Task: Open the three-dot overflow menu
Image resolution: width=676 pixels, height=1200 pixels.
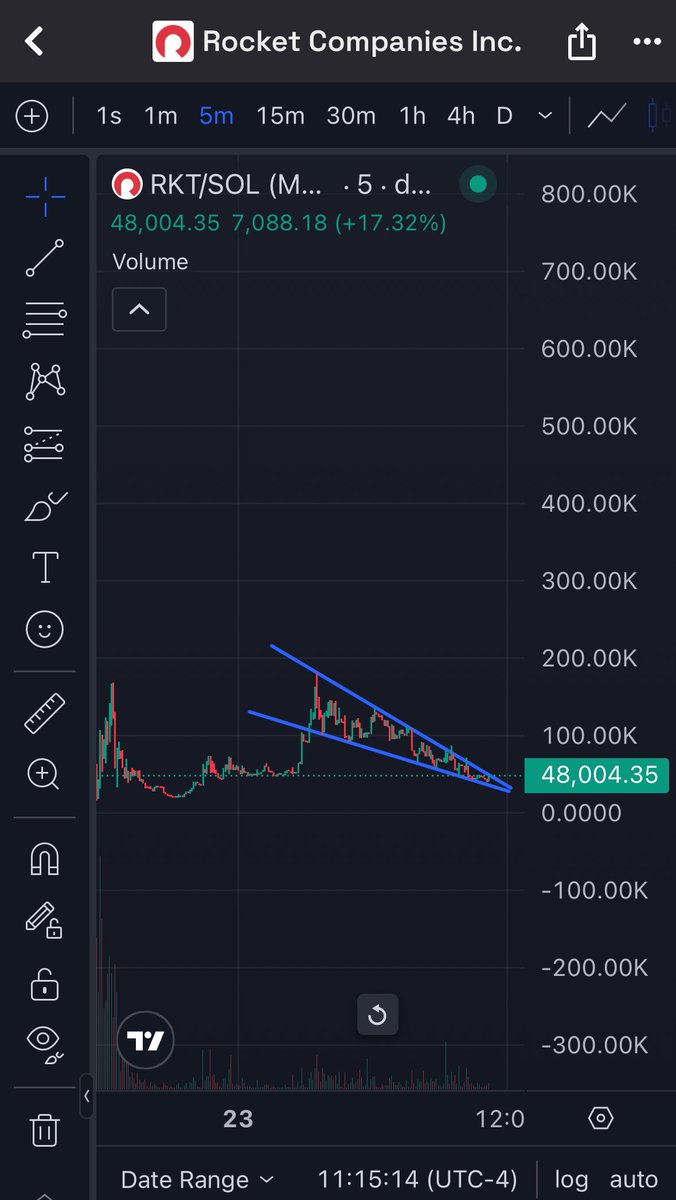Action: pyautogui.click(x=647, y=42)
